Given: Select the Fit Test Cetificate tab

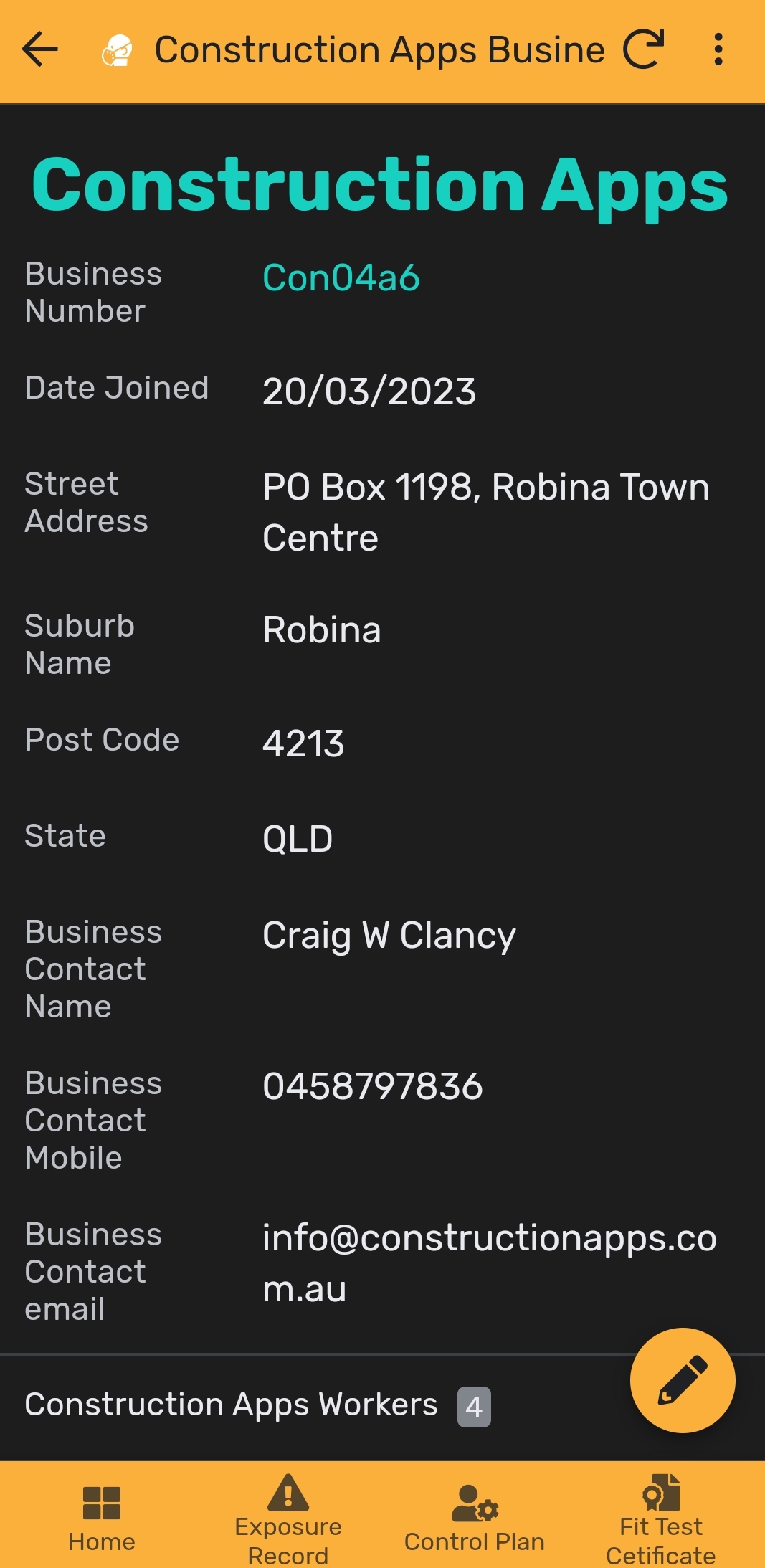Looking at the screenshot, I should click(x=660, y=1518).
